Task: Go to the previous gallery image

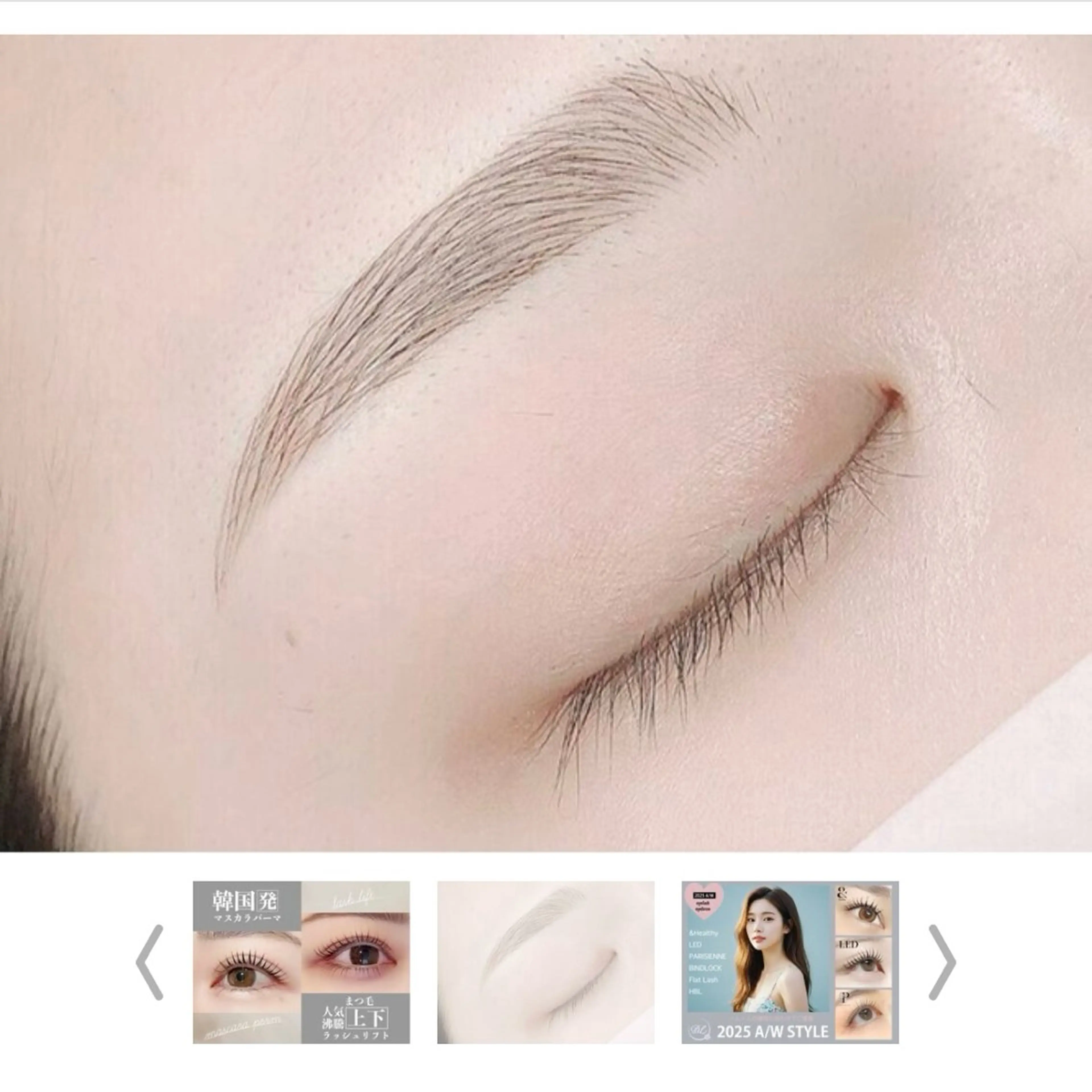Action: (150, 962)
